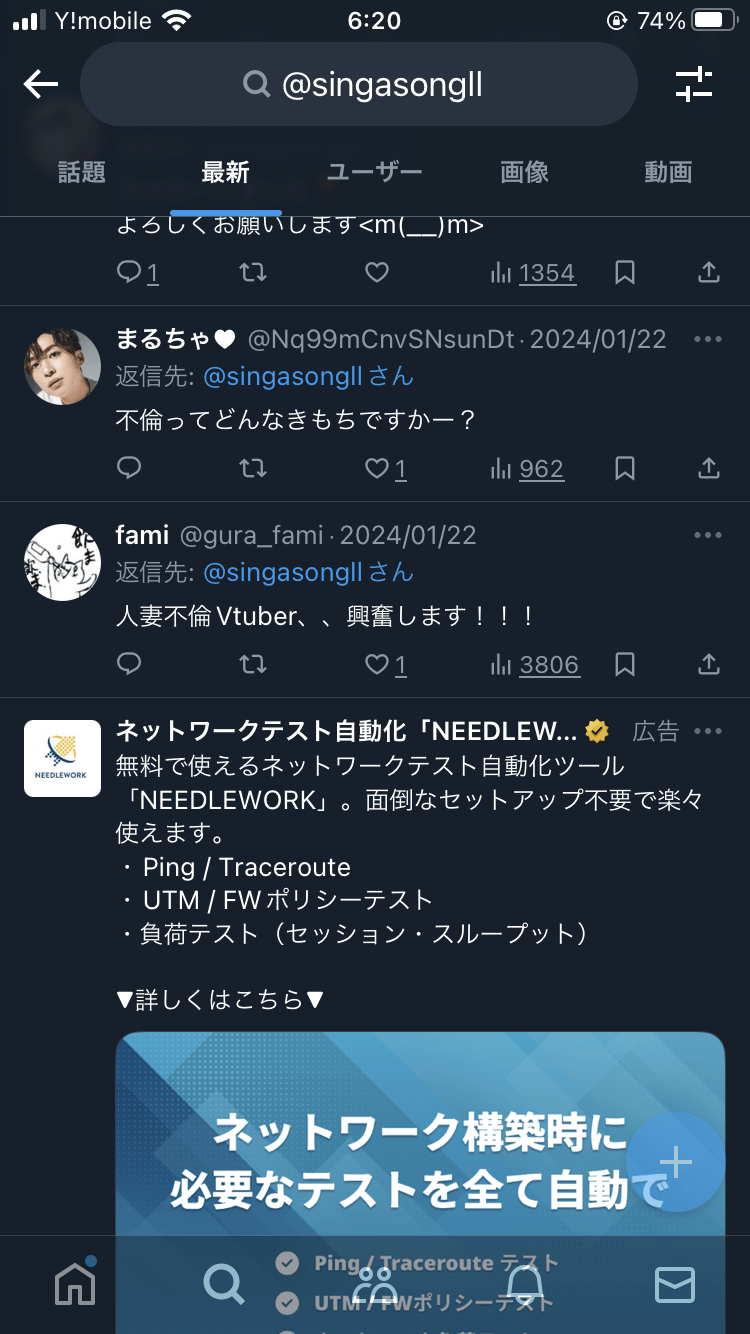Repost fami's post
This screenshot has width=750, height=1334.
[253, 664]
